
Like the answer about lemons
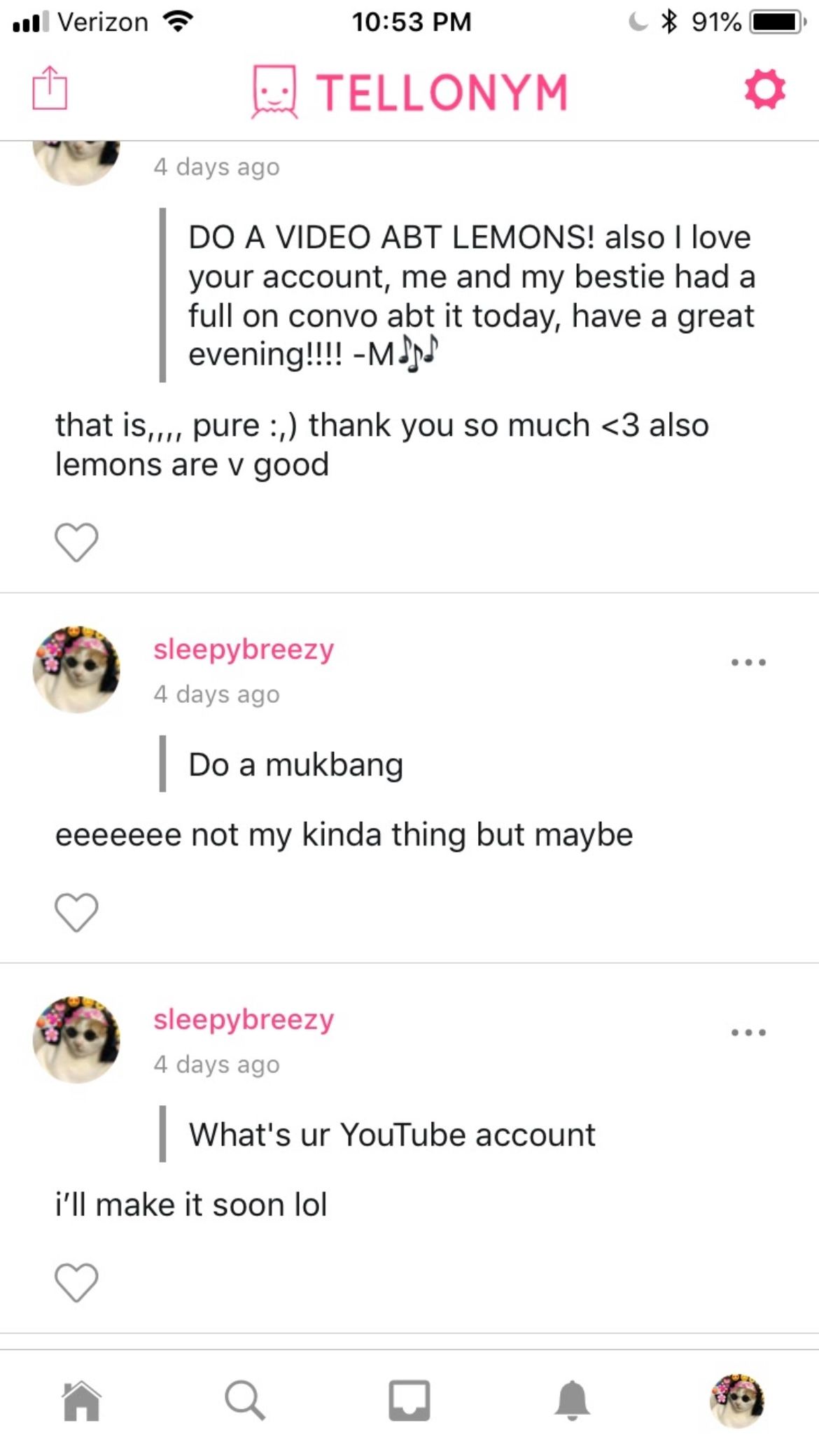pos(76,542)
